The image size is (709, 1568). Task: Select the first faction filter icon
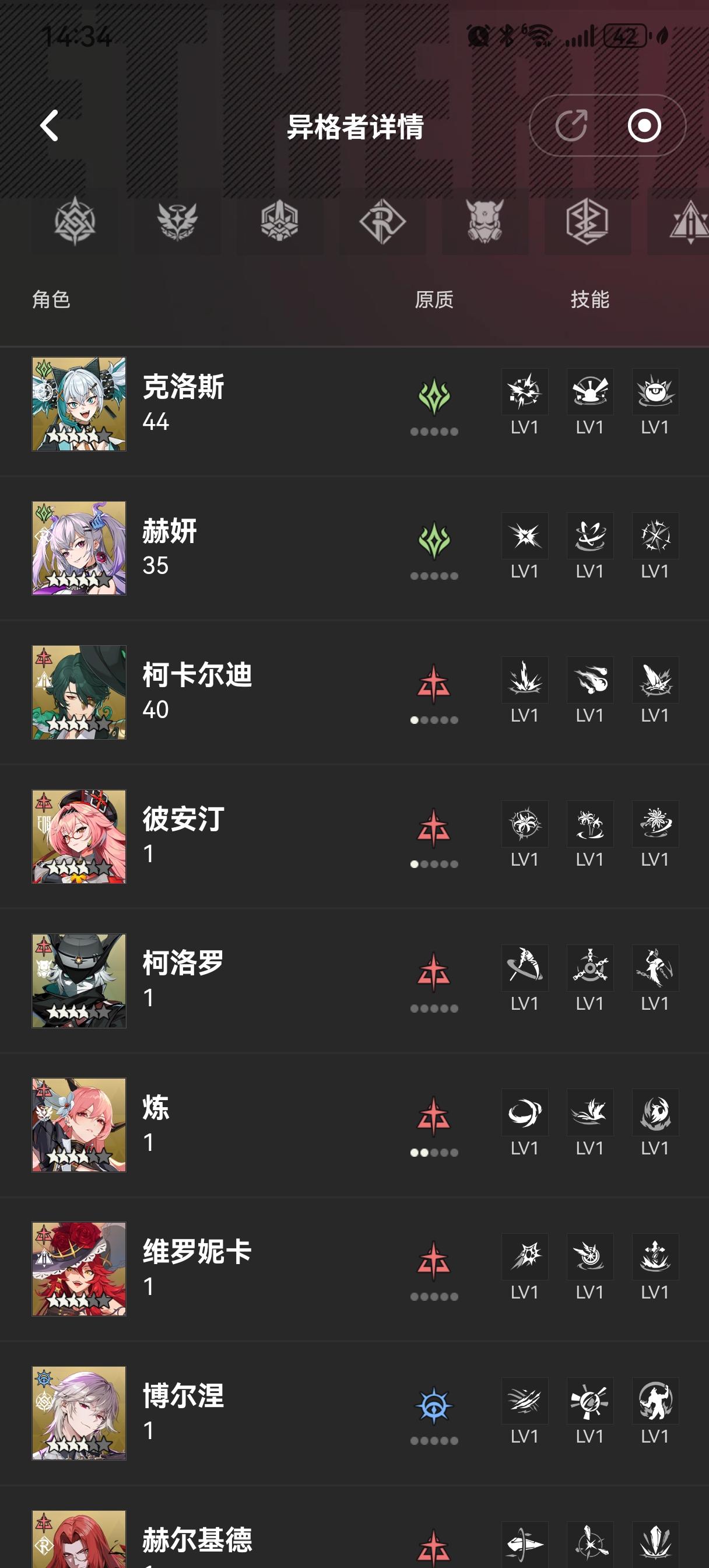point(75,222)
